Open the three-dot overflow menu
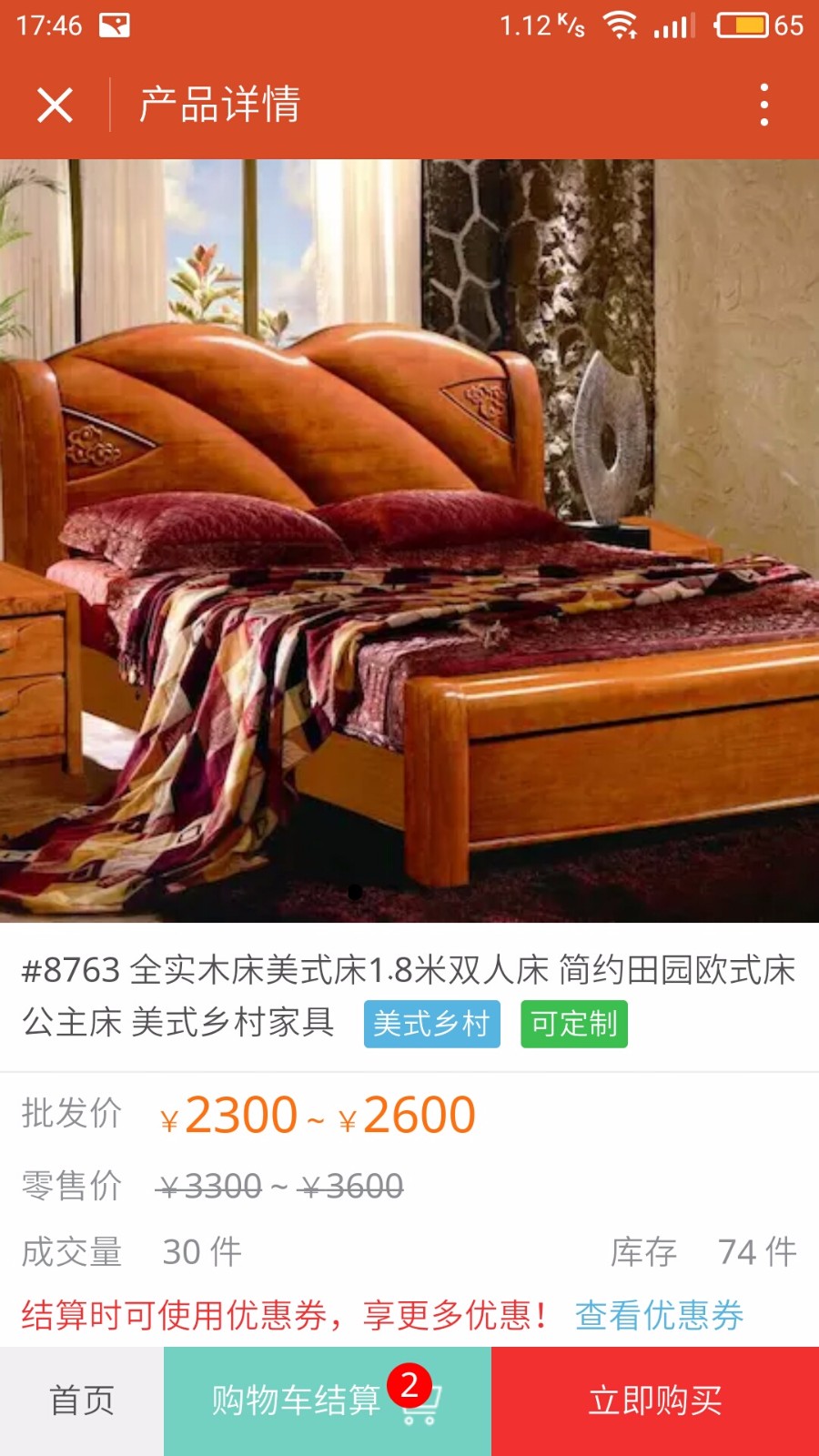819x1456 pixels. [763, 106]
